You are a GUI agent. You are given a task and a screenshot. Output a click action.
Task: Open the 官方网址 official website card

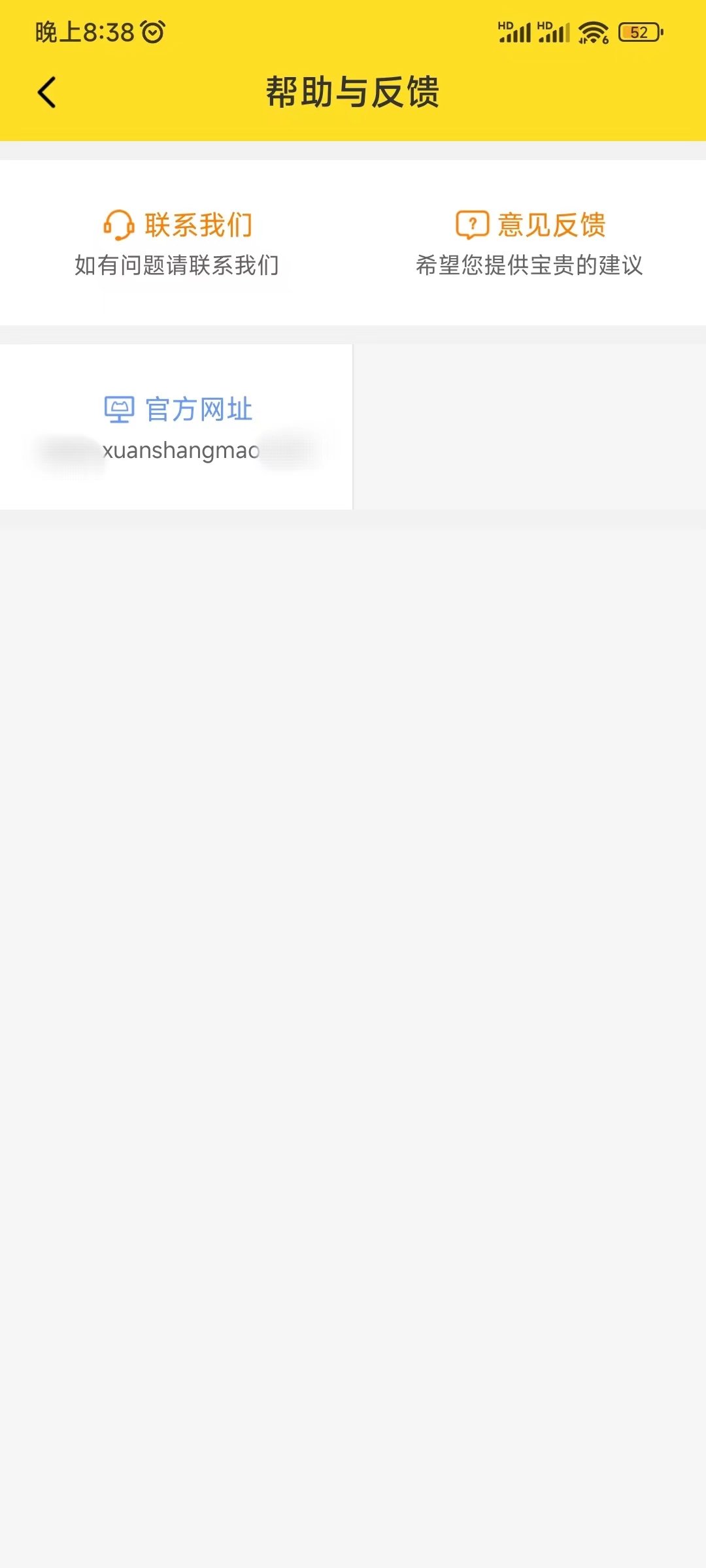tap(176, 427)
